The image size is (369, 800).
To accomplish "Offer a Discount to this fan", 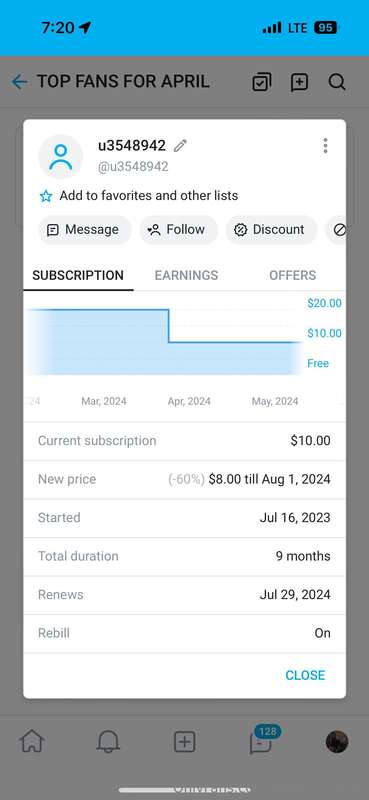I will [272, 230].
